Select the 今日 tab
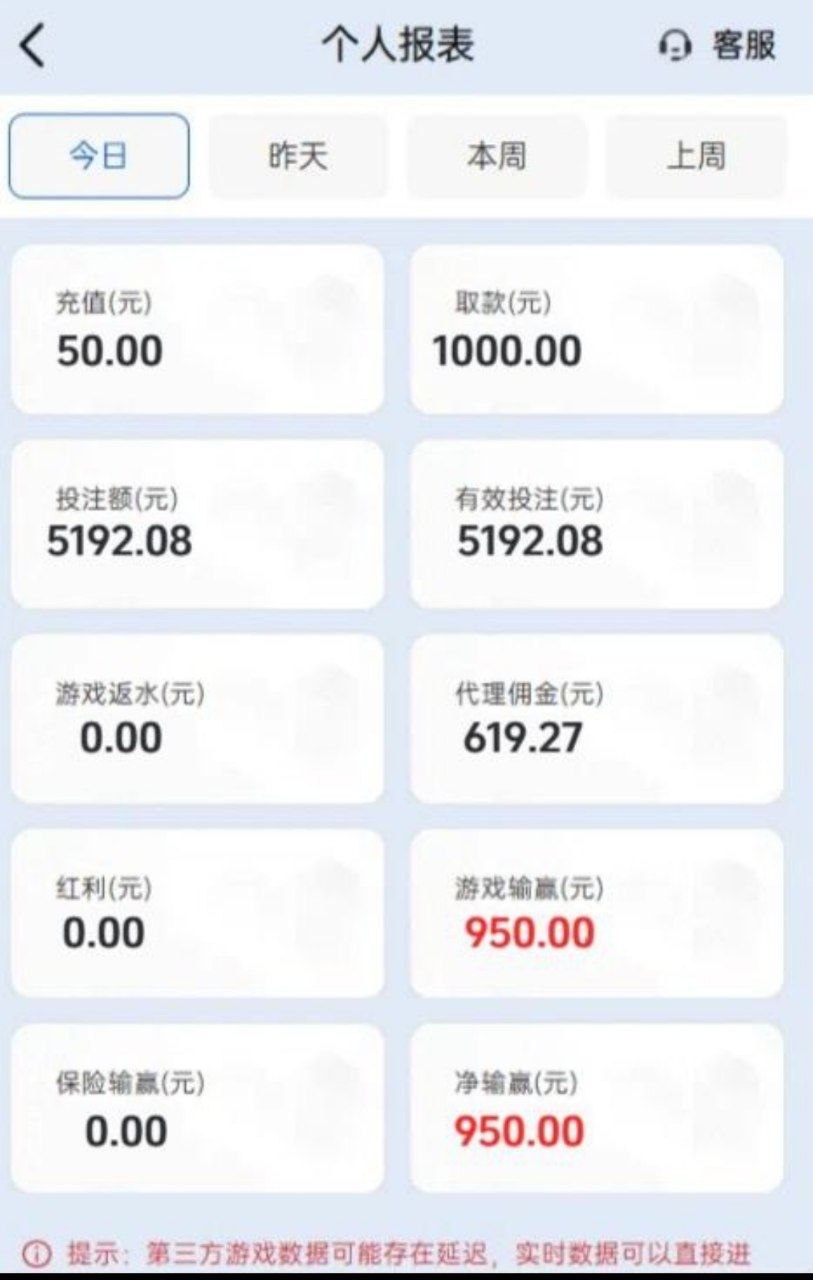The image size is (813, 1280). pos(99,156)
